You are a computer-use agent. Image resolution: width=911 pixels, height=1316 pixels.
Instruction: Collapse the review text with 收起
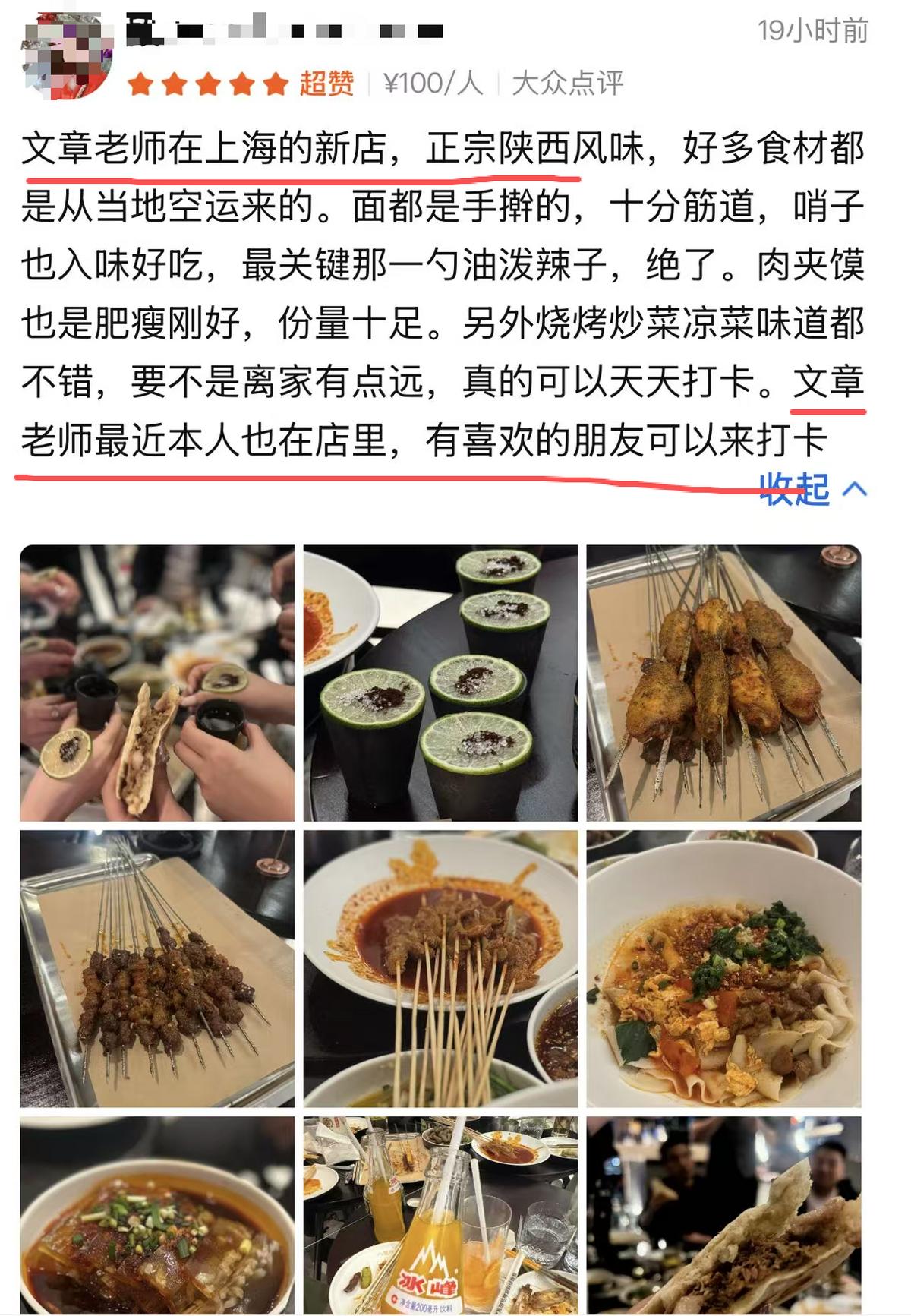coord(812,488)
